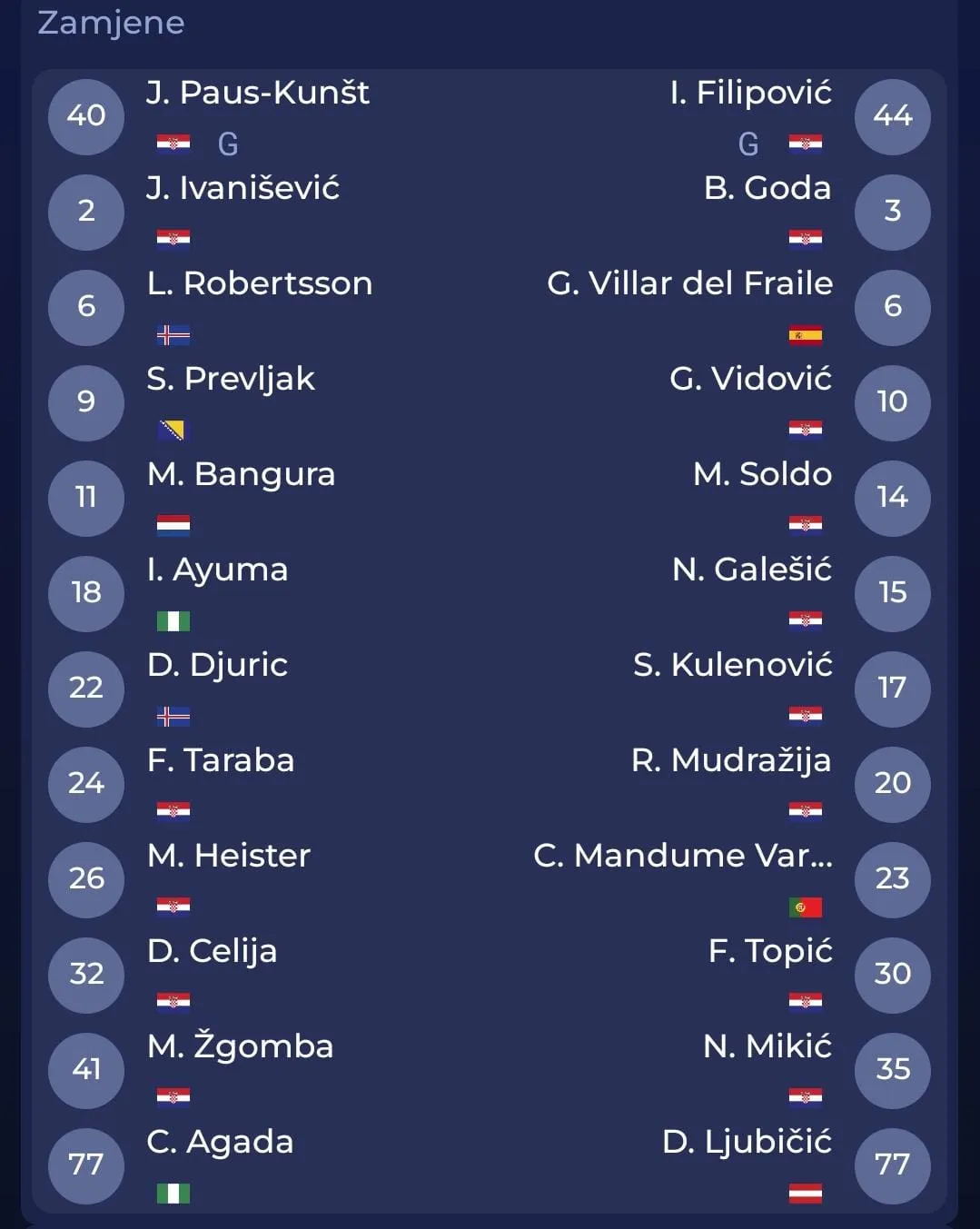Open D. Djuric player profile
Screen dimensions: 980x1229
click(x=218, y=666)
